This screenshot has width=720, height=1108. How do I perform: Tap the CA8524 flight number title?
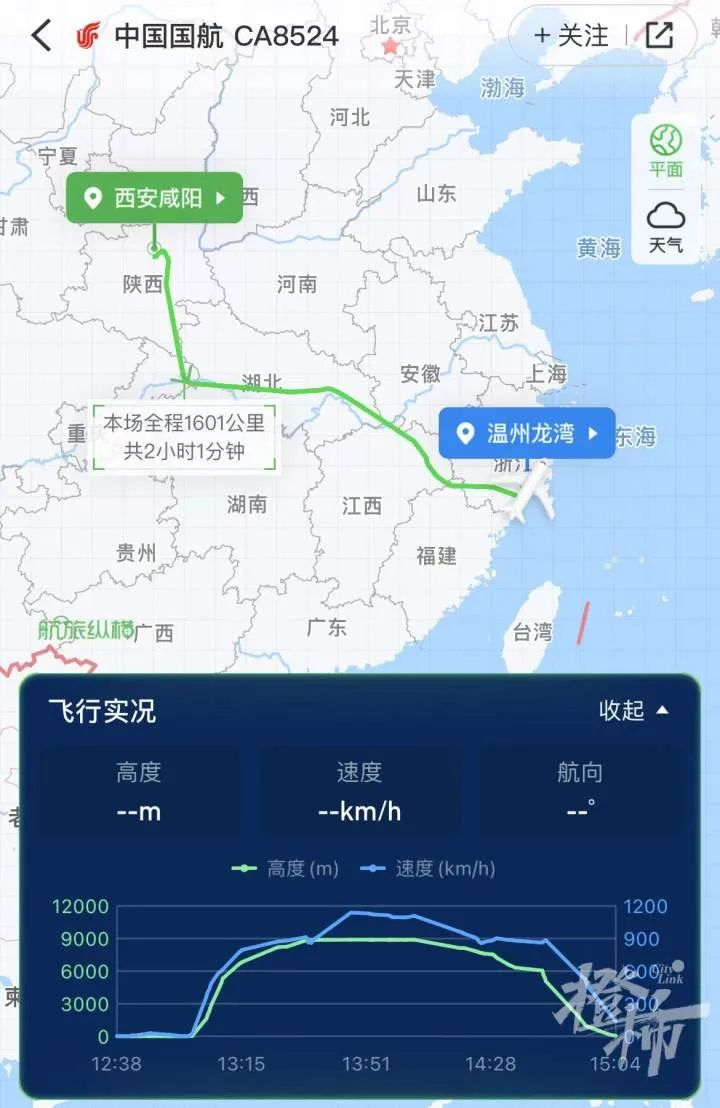(x=281, y=35)
